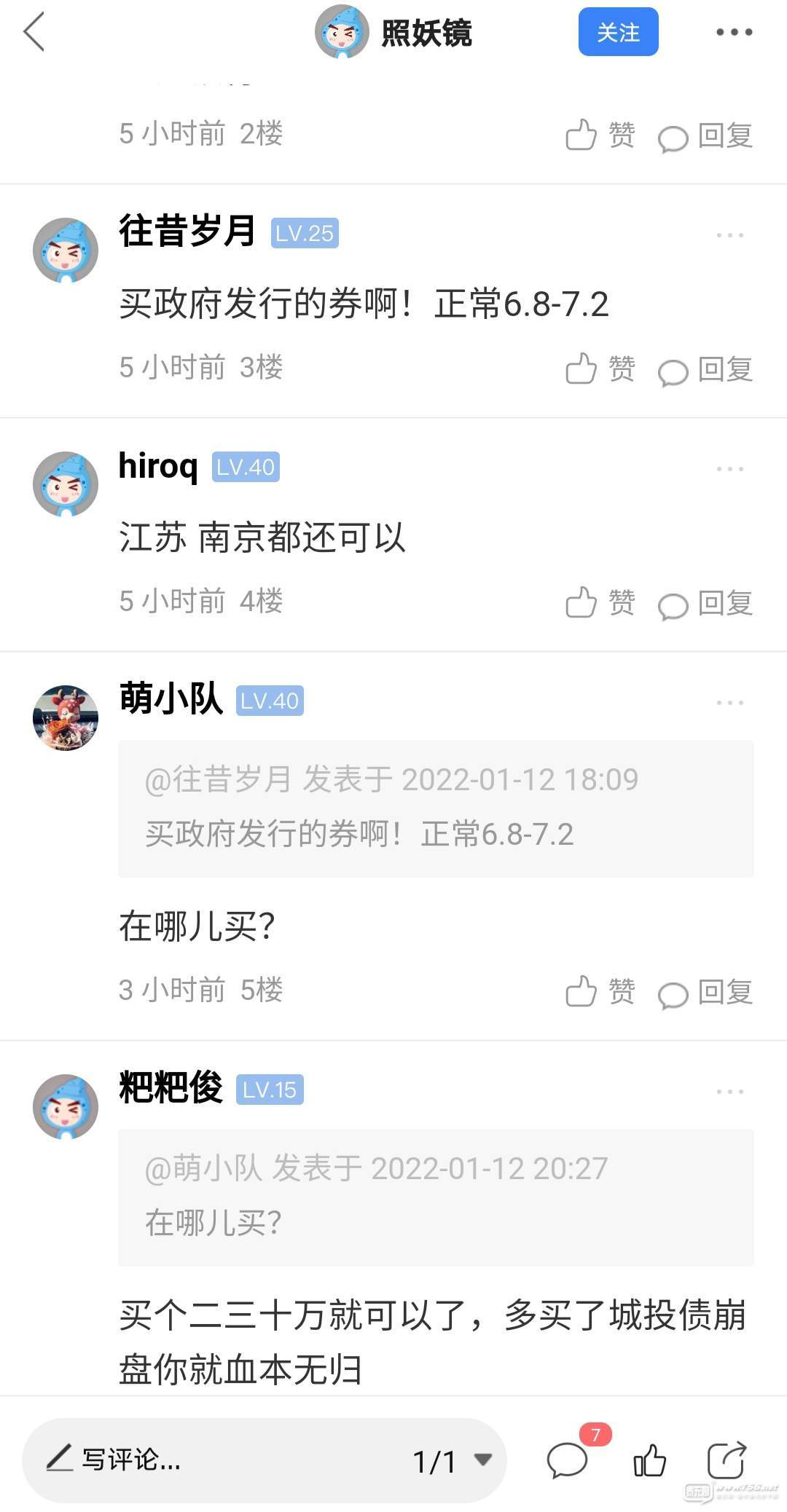Open more options for 粑粑俊's comment

(729, 1091)
